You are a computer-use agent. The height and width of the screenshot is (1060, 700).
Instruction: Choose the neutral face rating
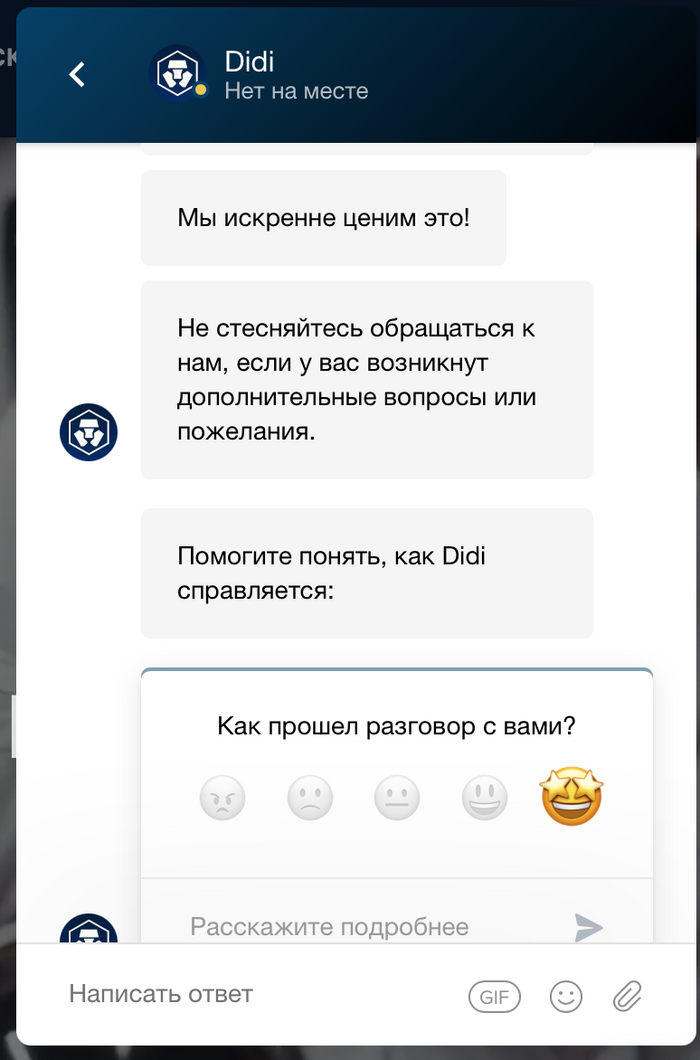[x=397, y=798]
